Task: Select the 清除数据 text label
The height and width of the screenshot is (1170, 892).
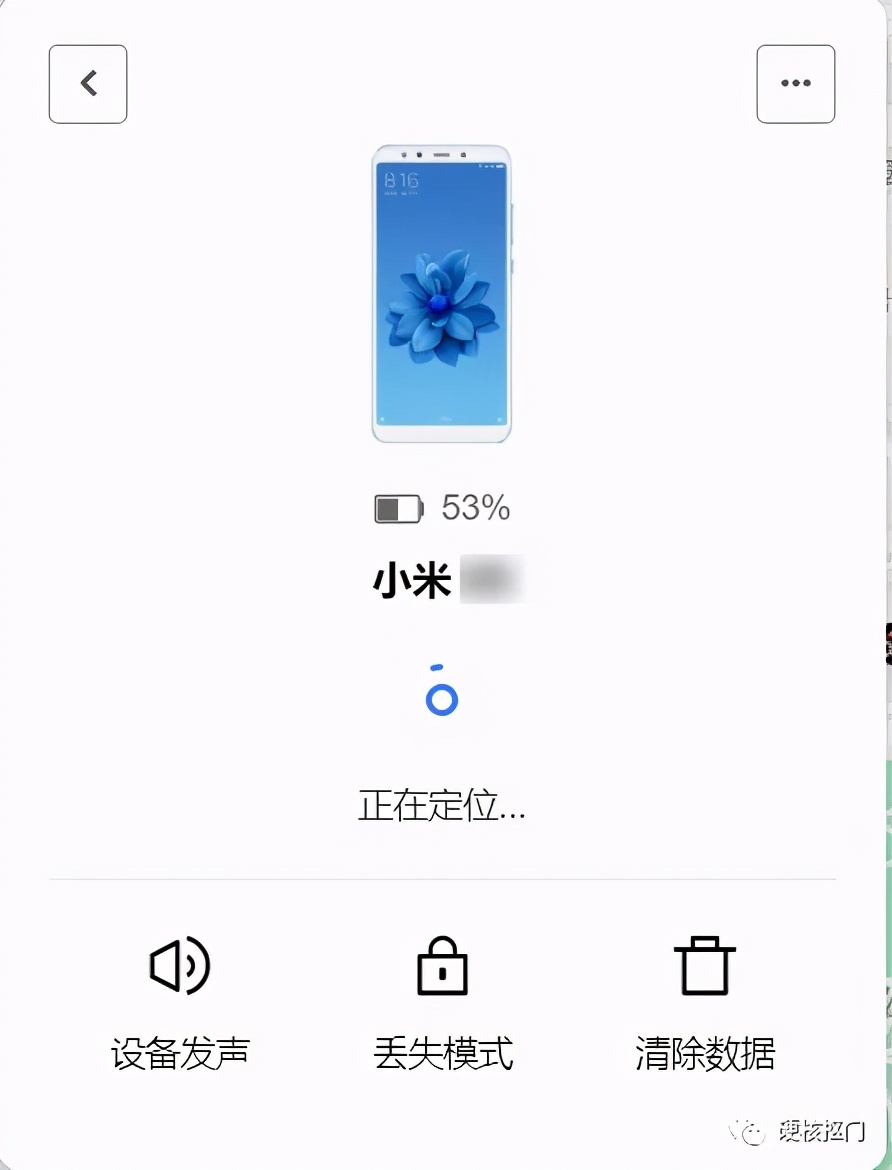Action: pyautogui.click(x=706, y=1052)
